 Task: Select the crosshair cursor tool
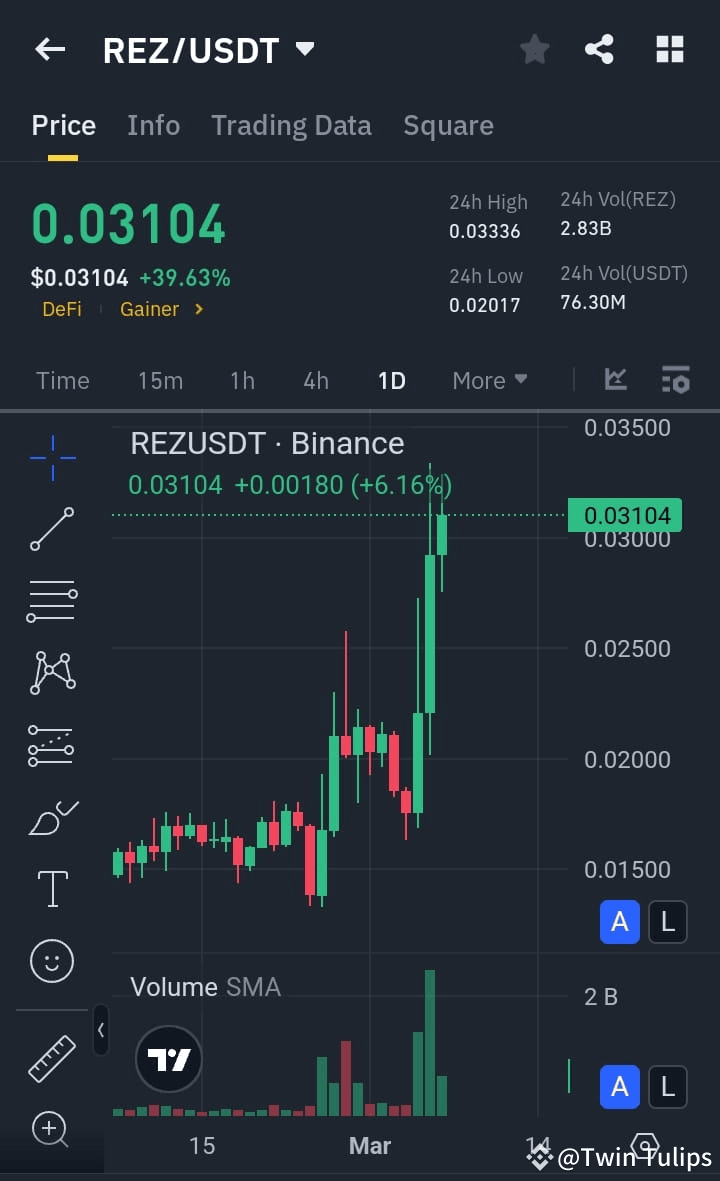52,459
